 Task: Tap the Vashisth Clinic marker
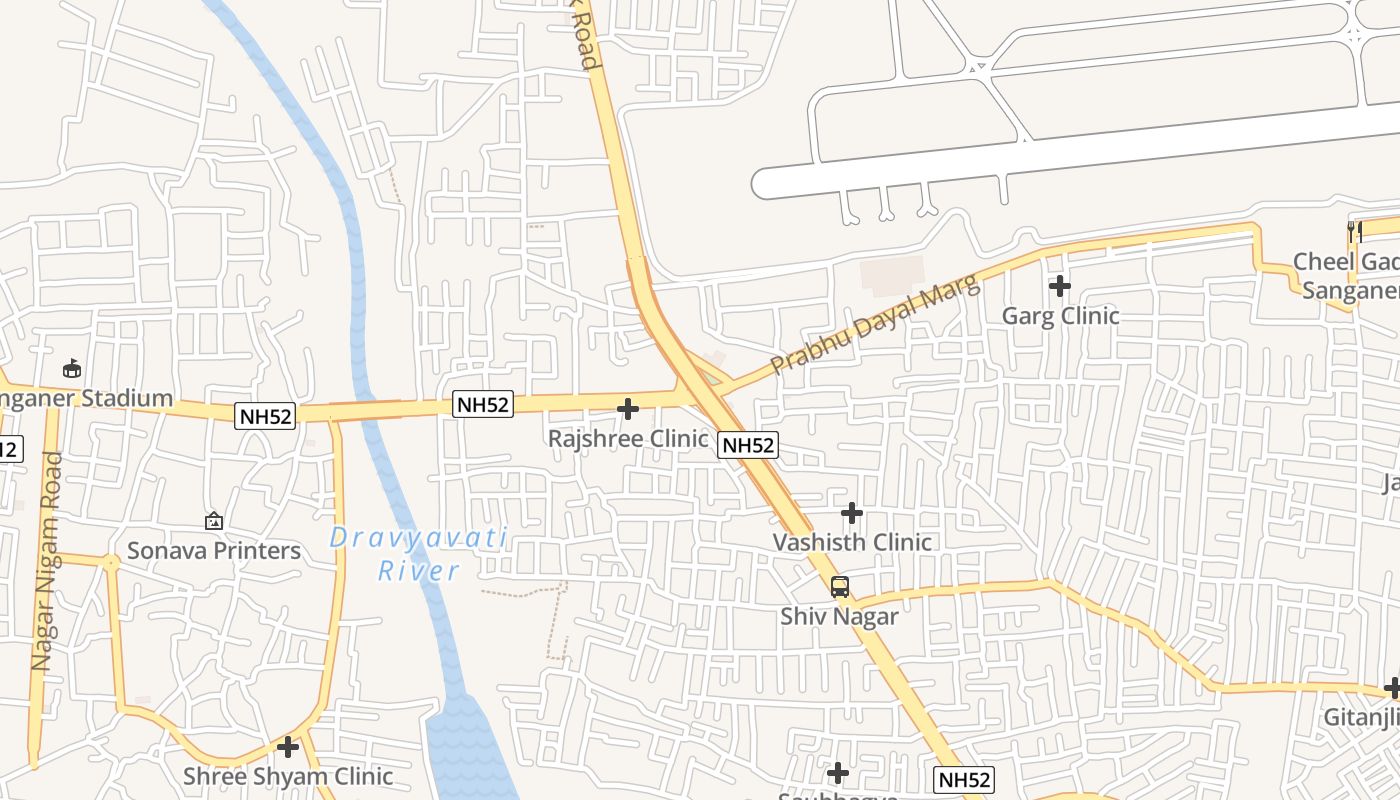pos(852,514)
